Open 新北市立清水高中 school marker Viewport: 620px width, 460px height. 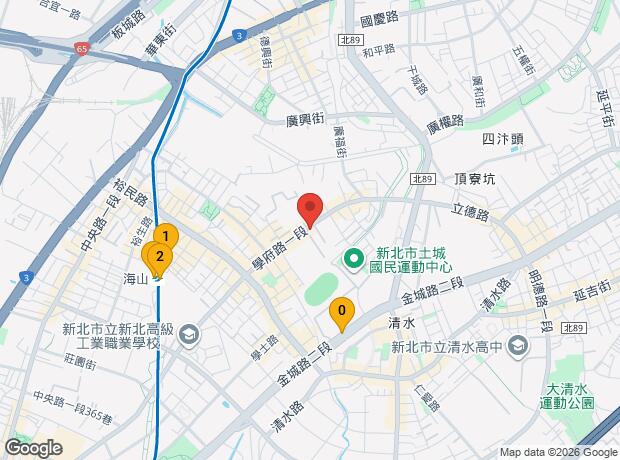coord(516,347)
